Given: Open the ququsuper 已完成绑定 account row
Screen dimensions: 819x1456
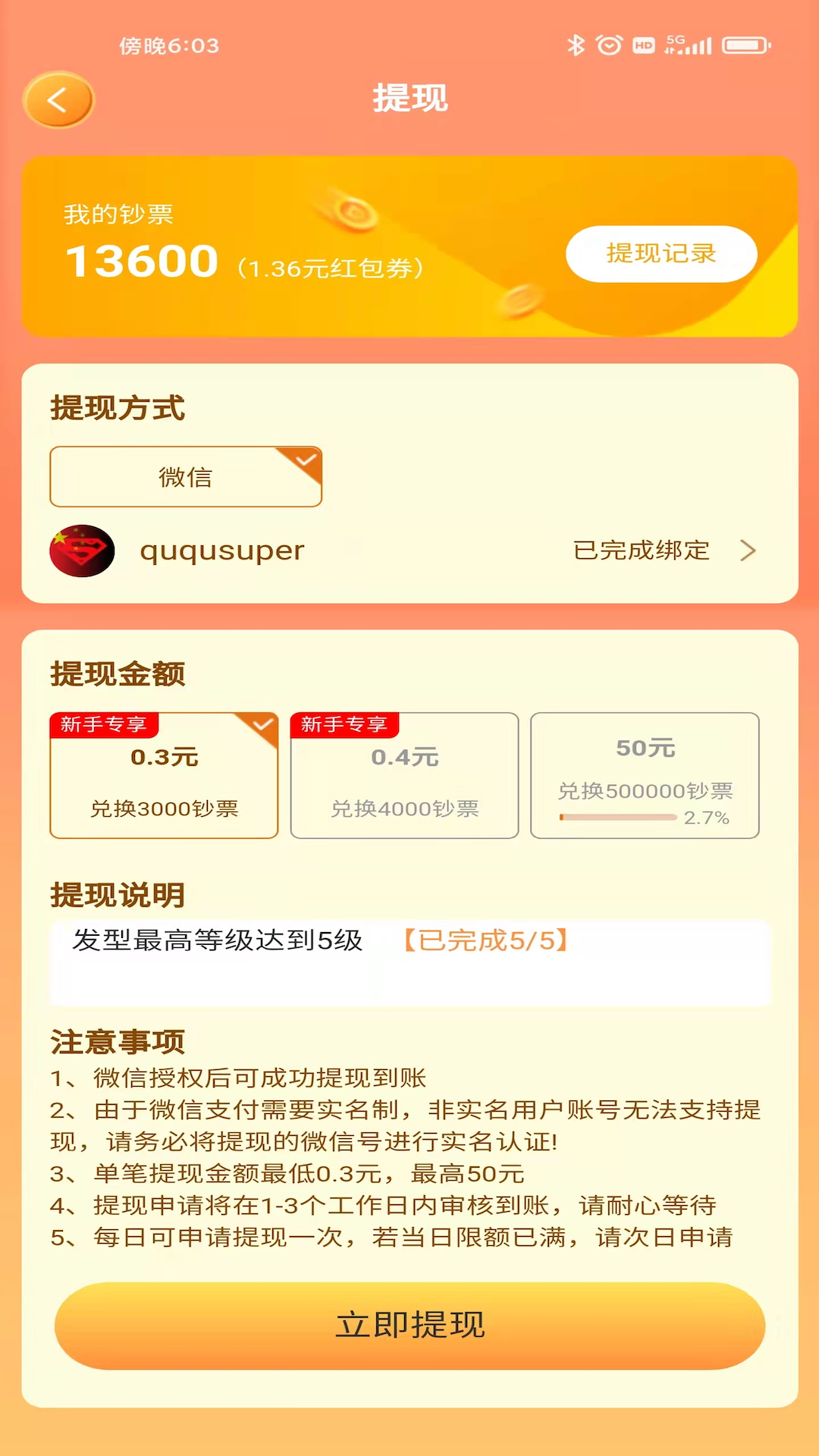Looking at the screenshot, I should [x=409, y=551].
